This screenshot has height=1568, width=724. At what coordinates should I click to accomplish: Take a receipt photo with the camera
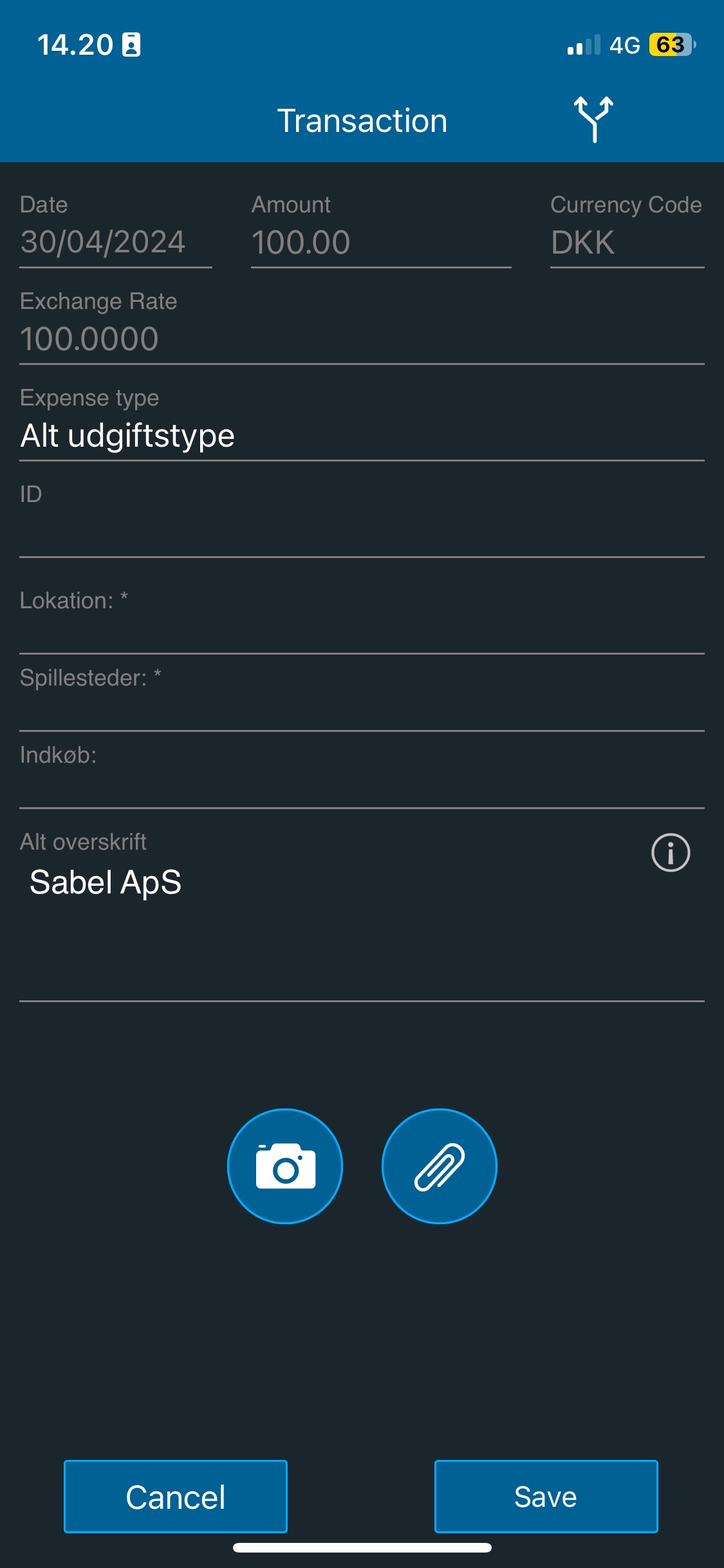click(x=285, y=1166)
